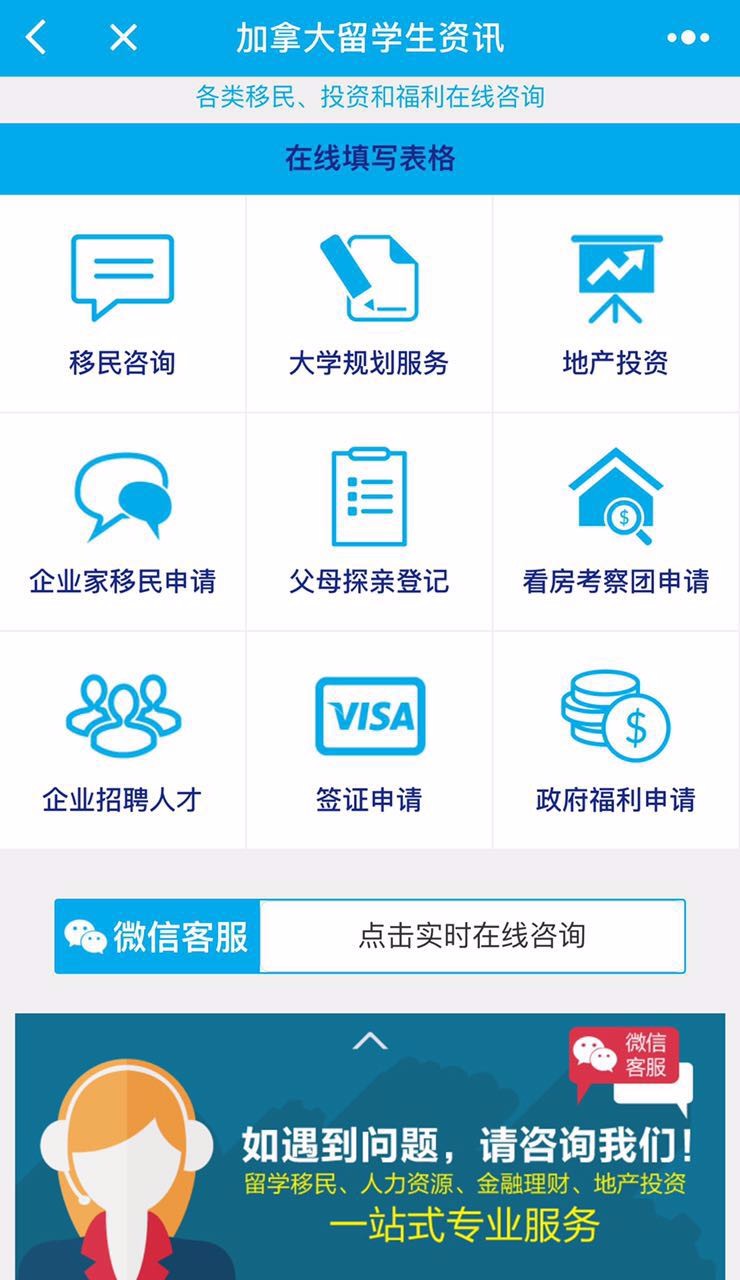Open 父母探亲登记 form

tap(369, 522)
